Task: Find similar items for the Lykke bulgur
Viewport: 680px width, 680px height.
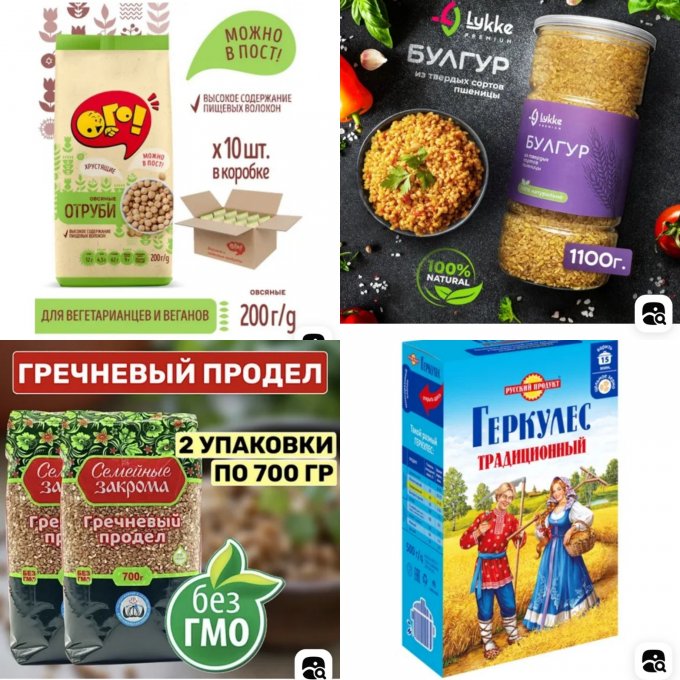Action: pyautogui.click(x=654, y=315)
